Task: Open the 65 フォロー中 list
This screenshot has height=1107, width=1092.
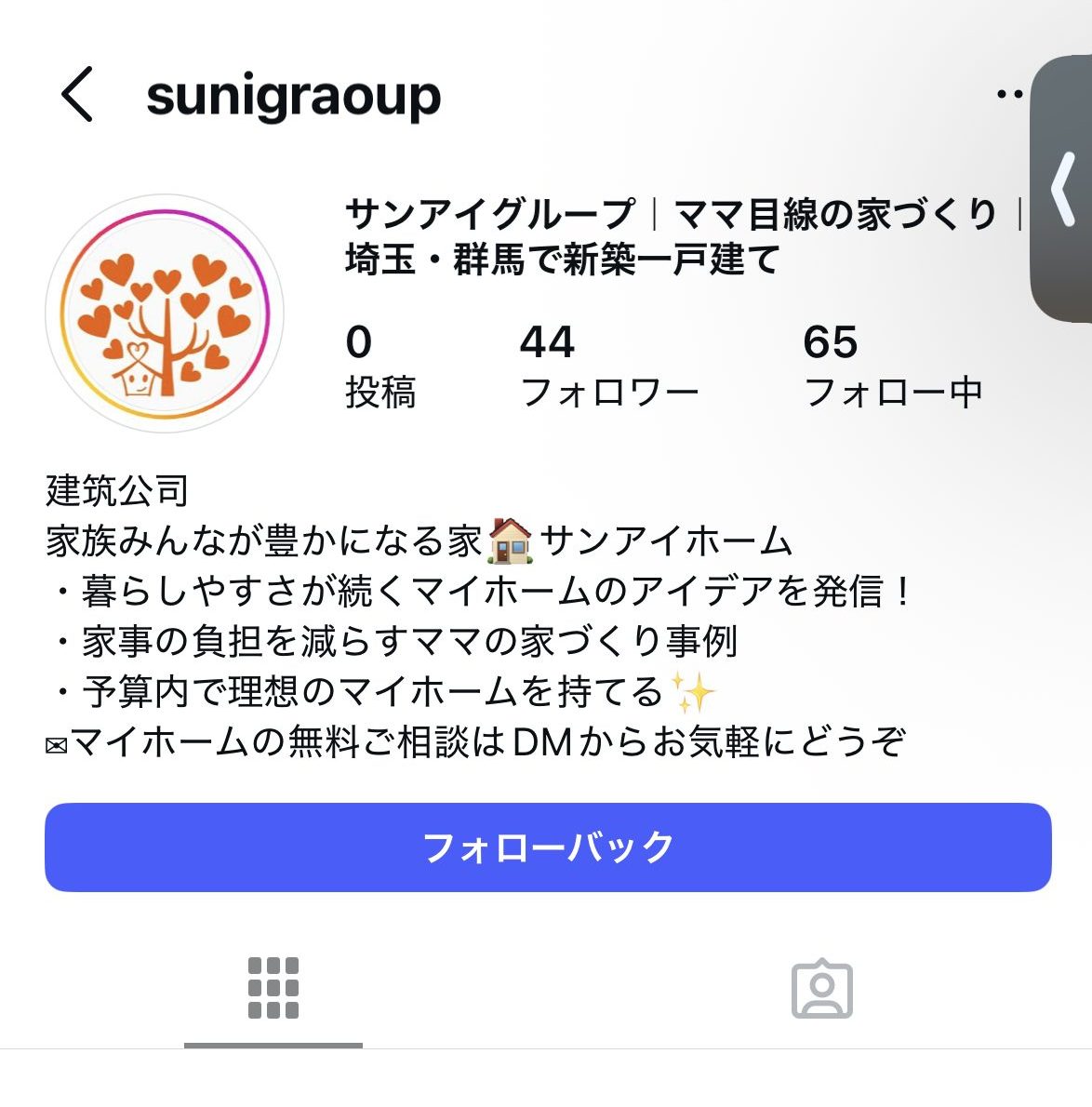Action: coord(892,366)
